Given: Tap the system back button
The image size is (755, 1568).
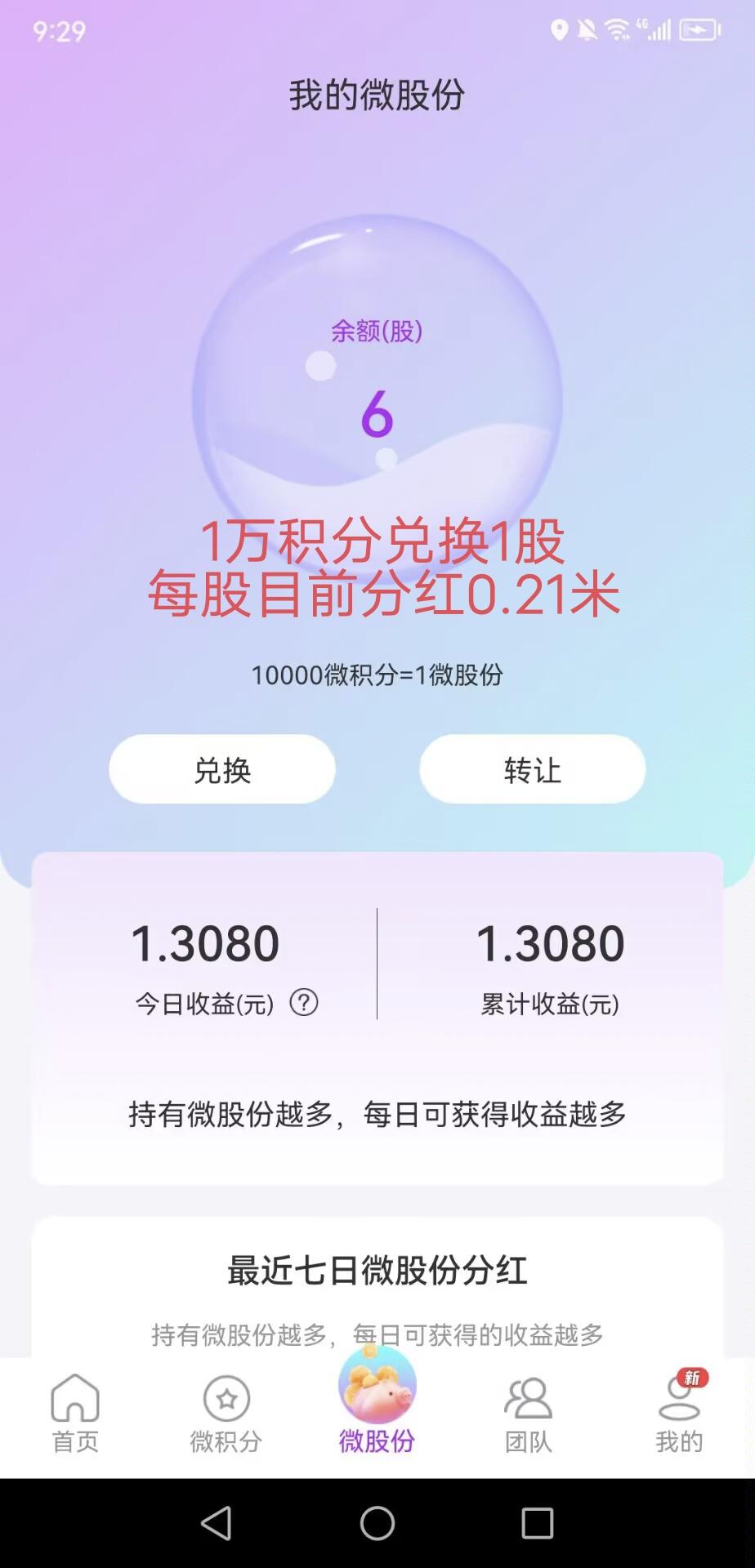Looking at the screenshot, I should 217,1523.
